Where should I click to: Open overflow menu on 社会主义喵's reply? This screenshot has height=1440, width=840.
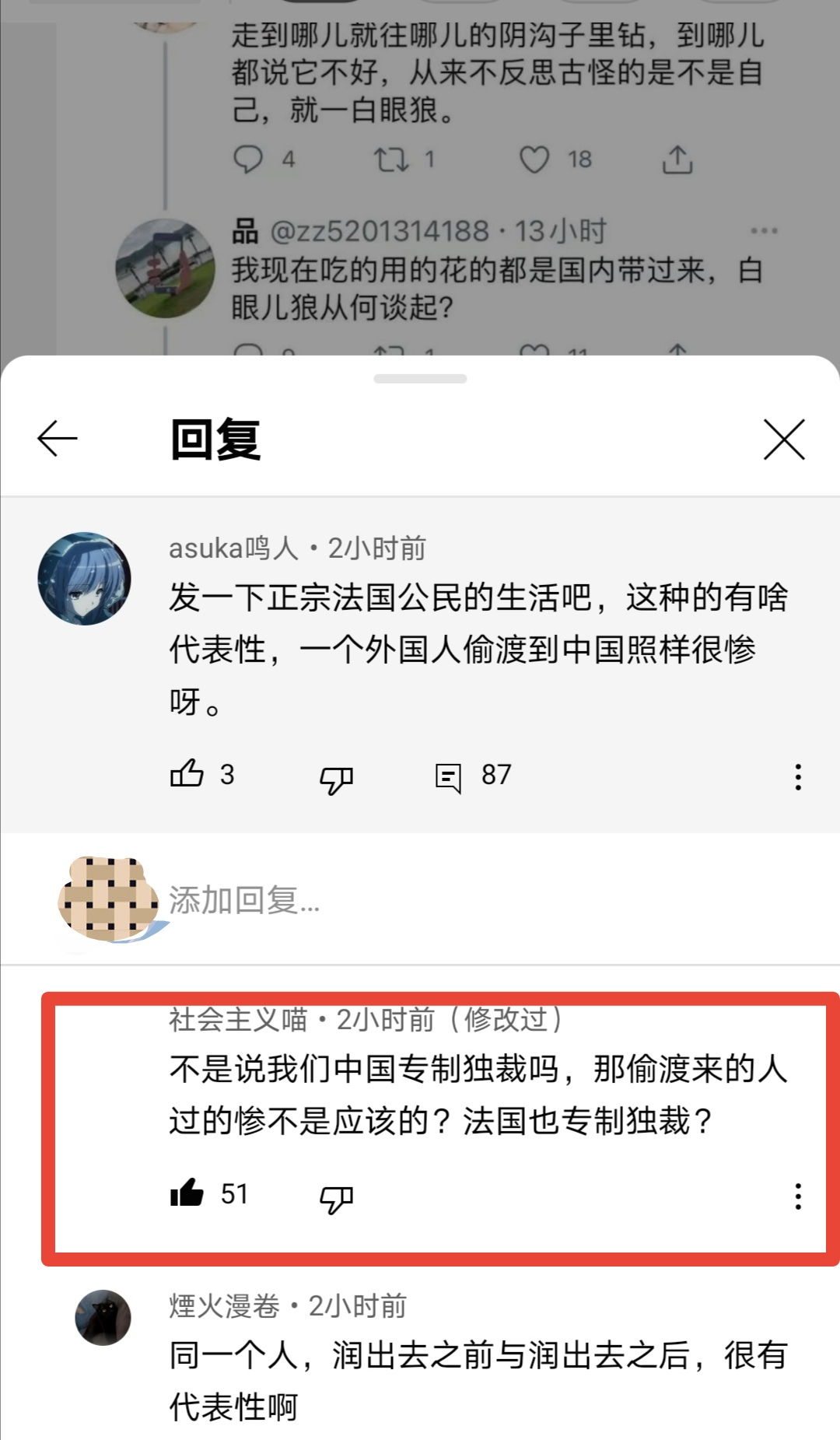(798, 1196)
